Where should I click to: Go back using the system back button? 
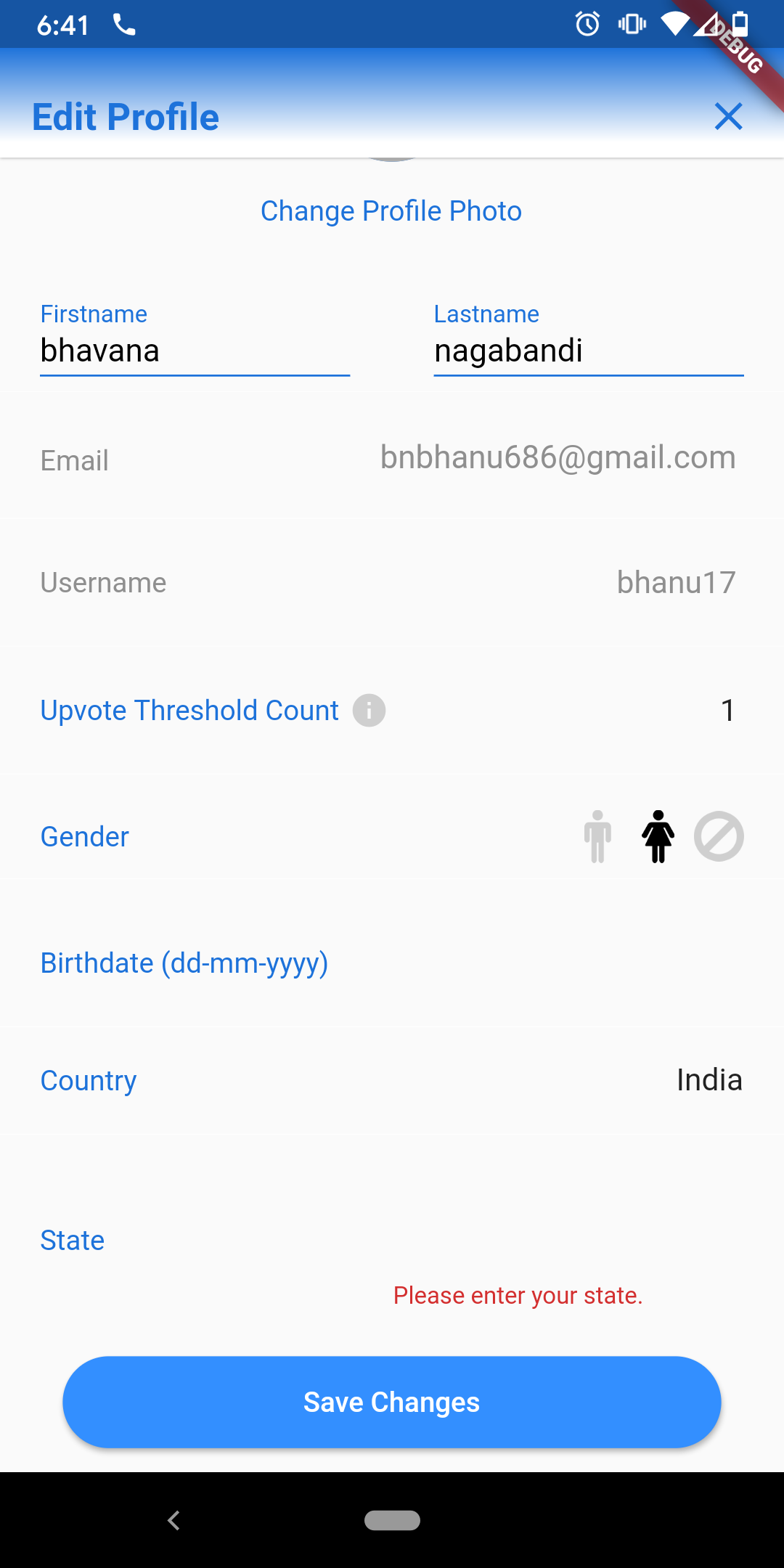pos(173,1520)
